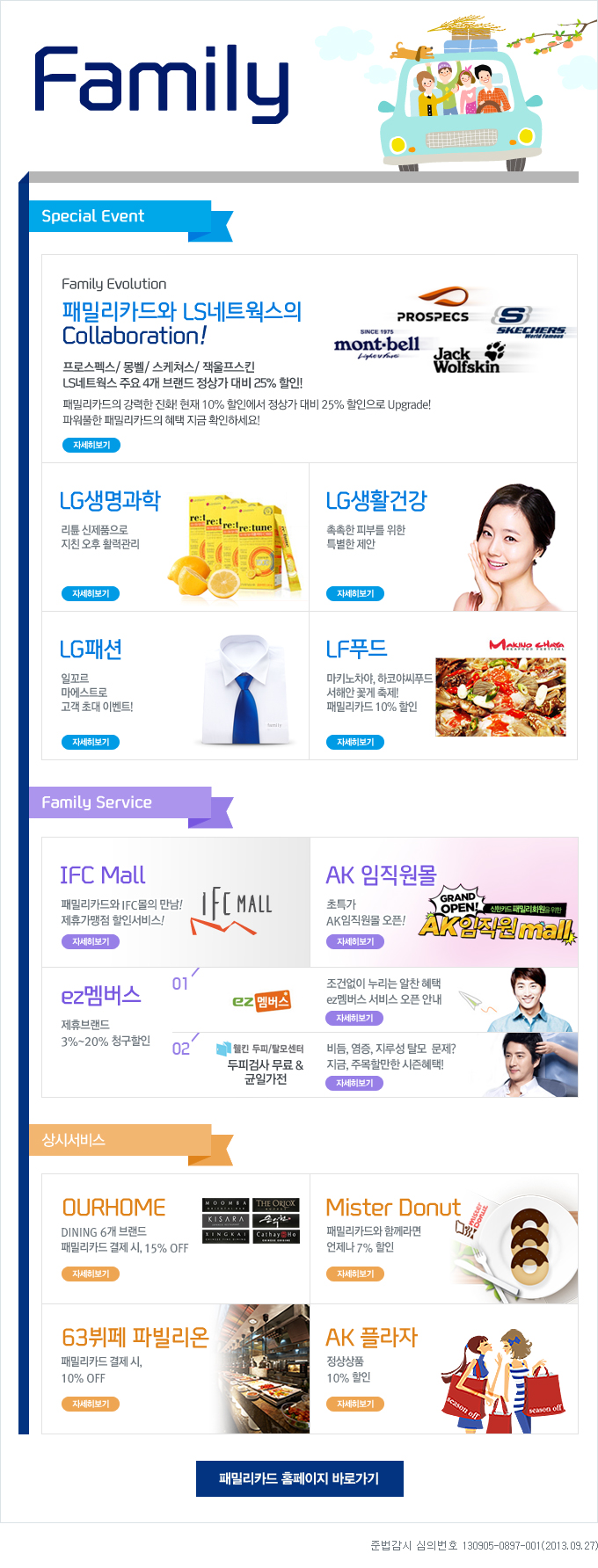This screenshot has width=598, height=1568.
Task: View 63뷔페 파빌리온 discount details
Action: 91,1404
